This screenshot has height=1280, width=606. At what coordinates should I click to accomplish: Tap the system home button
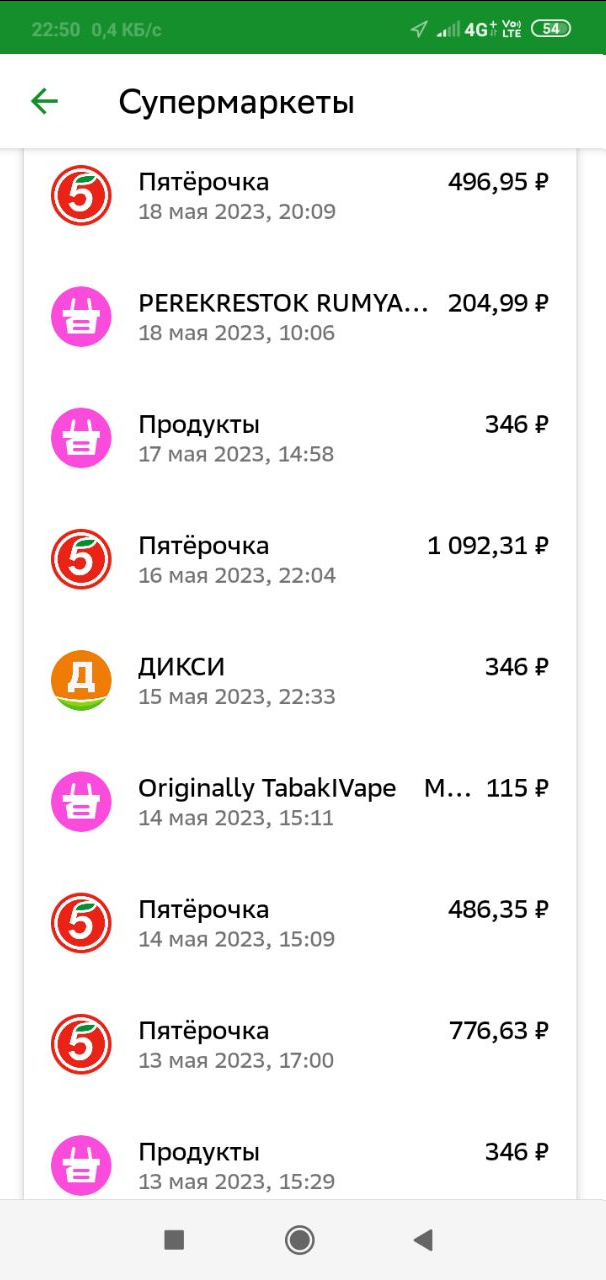pyautogui.click(x=299, y=1240)
